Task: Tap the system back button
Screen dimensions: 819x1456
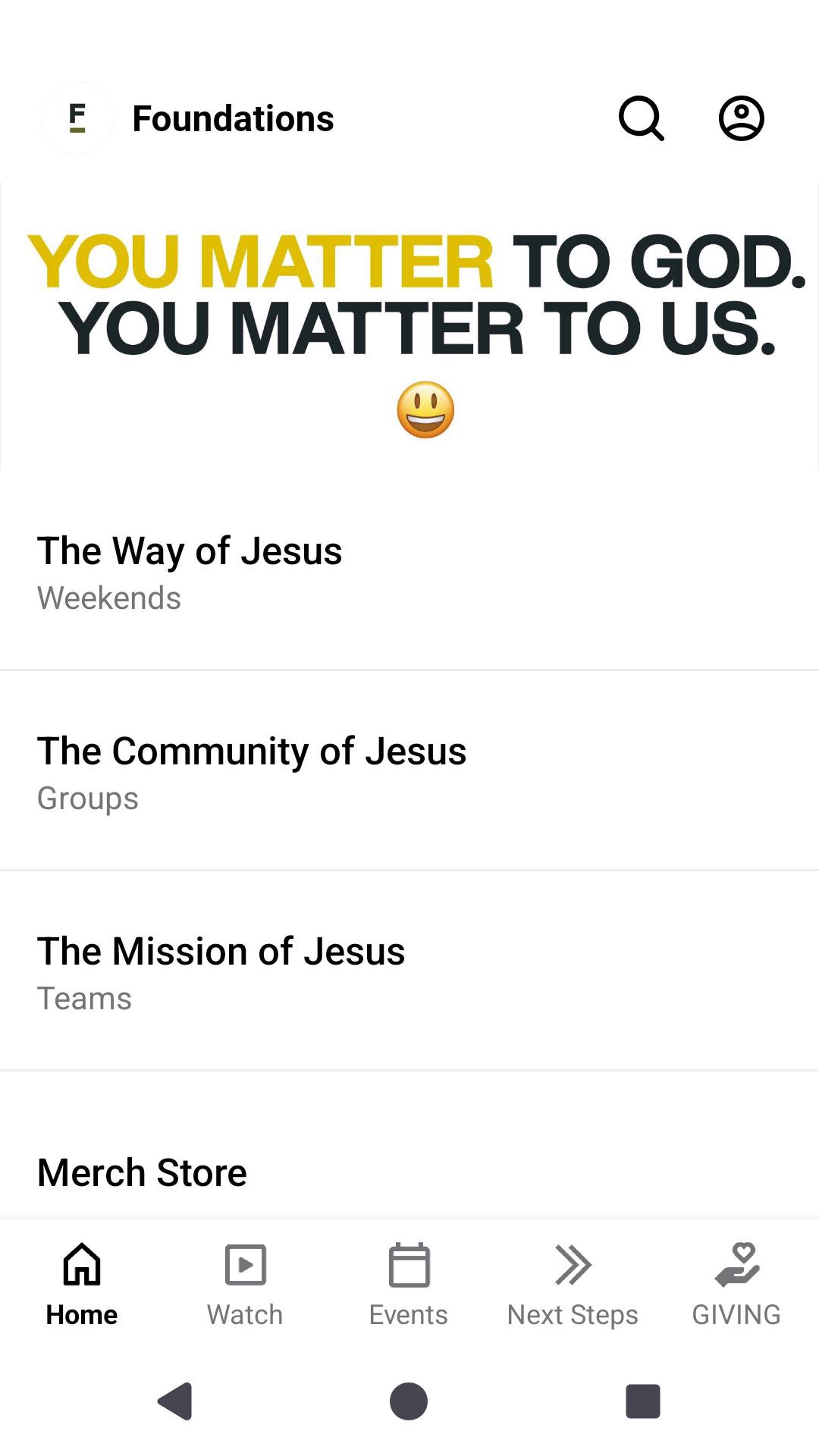Action: coord(175,1401)
